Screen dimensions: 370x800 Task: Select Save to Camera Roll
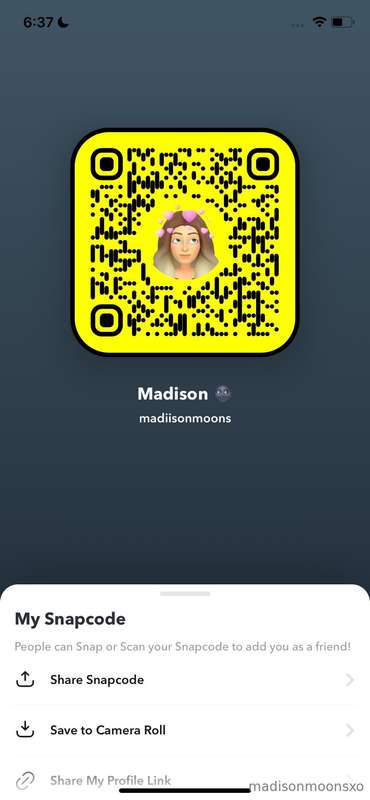click(185, 730)
